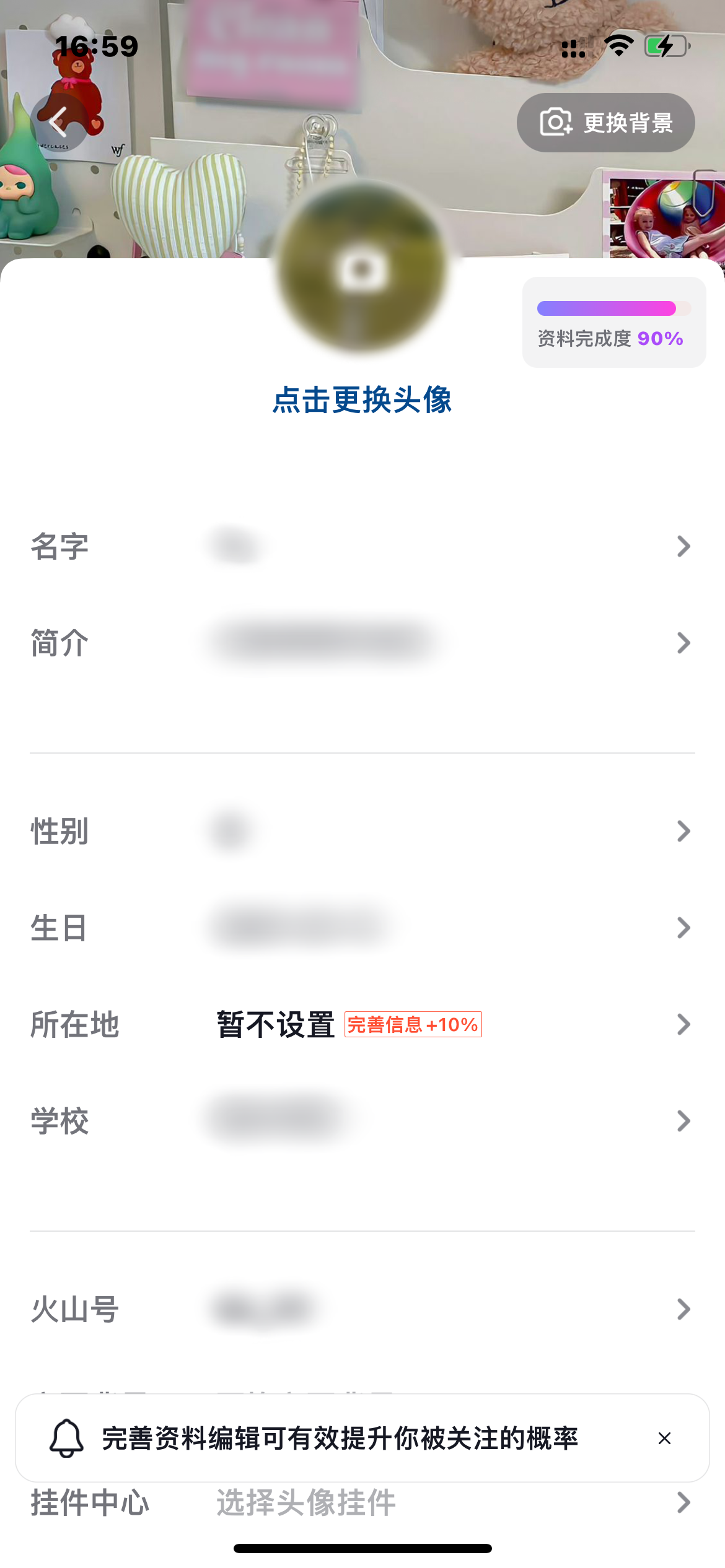The image size is (725, 1568).
Task: Dismiss the 完善资料 notification banner
Action: coord(664,1438)
